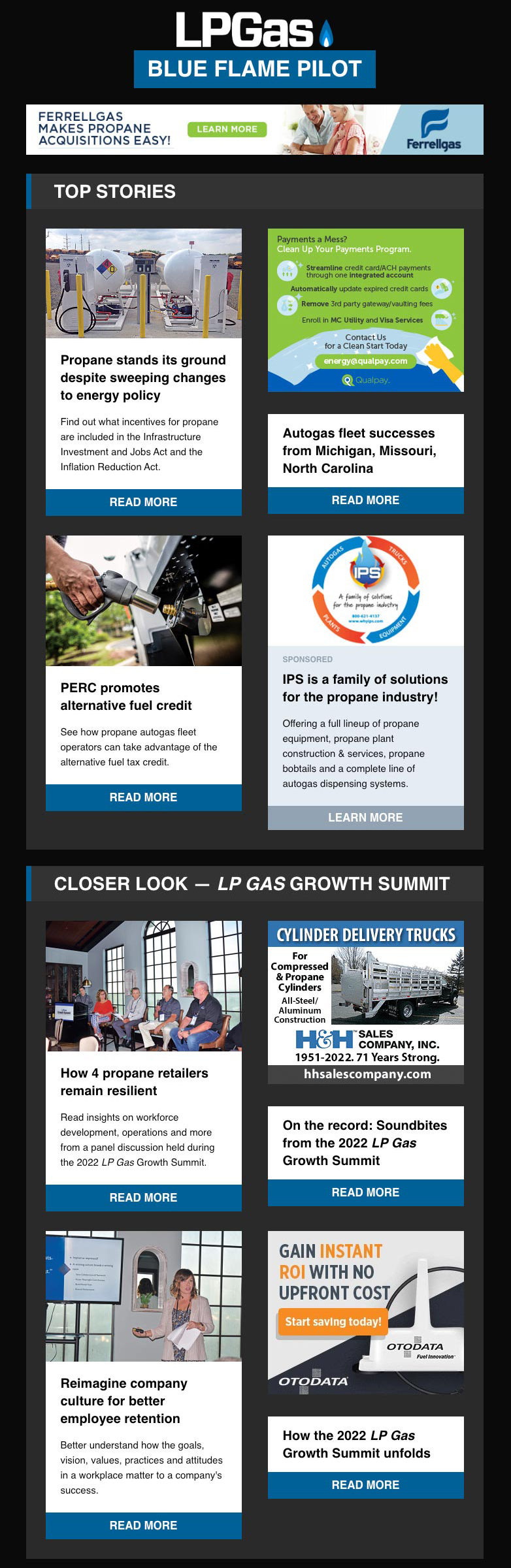Open the company culture speaker photo
The image size is (511, 1568).
143,1296
